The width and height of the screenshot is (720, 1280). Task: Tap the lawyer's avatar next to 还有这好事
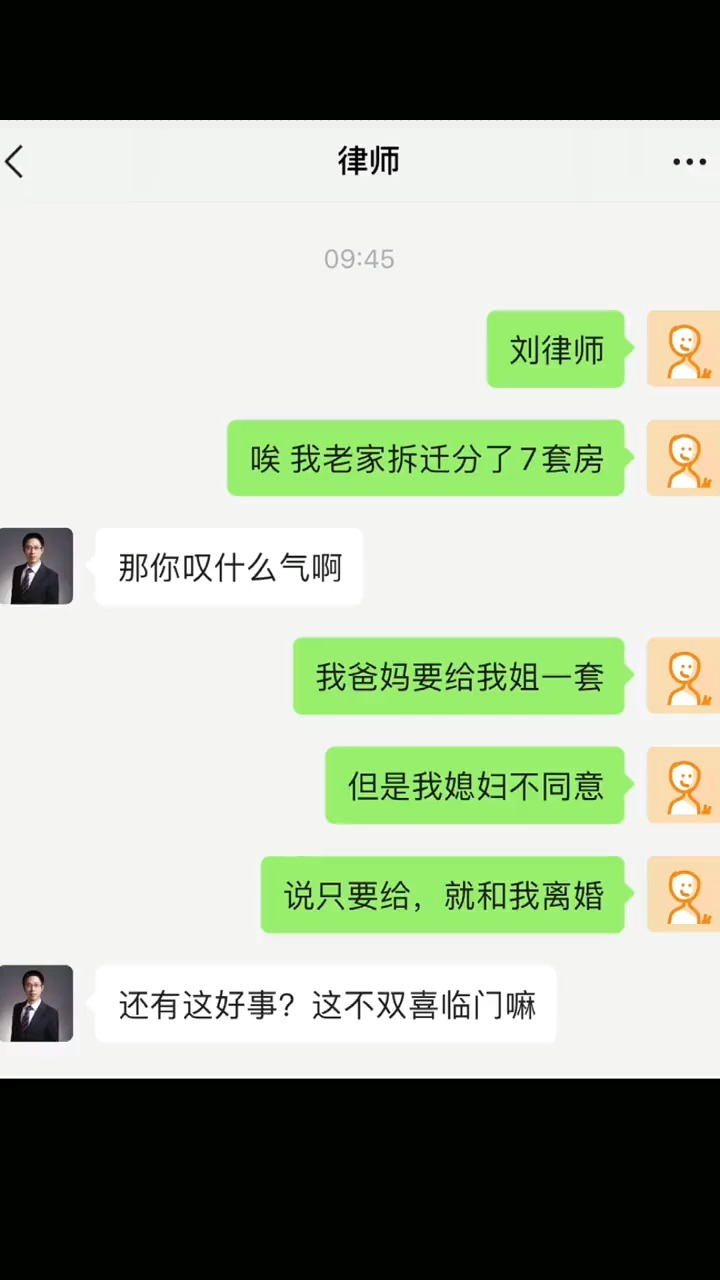[x=37, y=1003]
